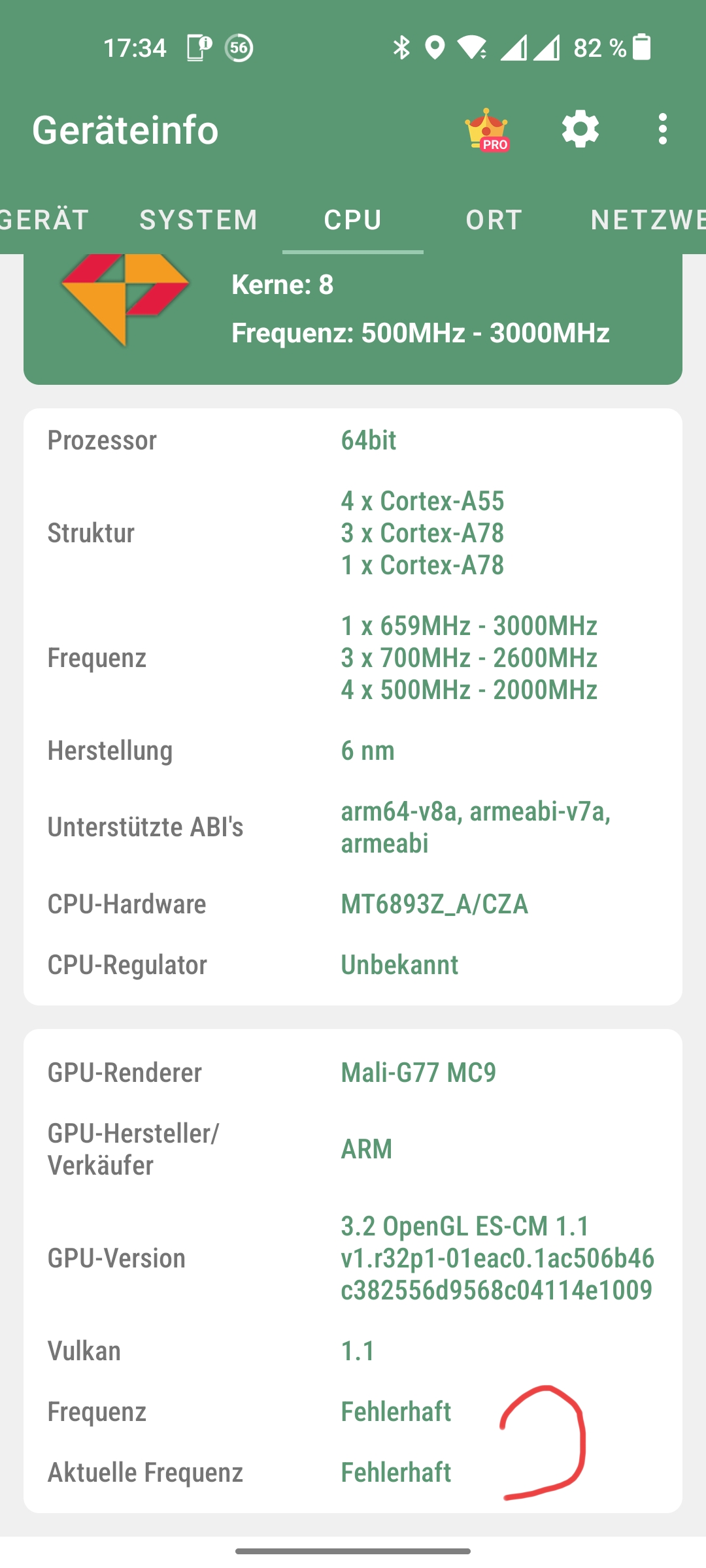Switch to the GERÄT tab
The height and width of the screenshot is (1568, 706).
(x=44, y=220)
